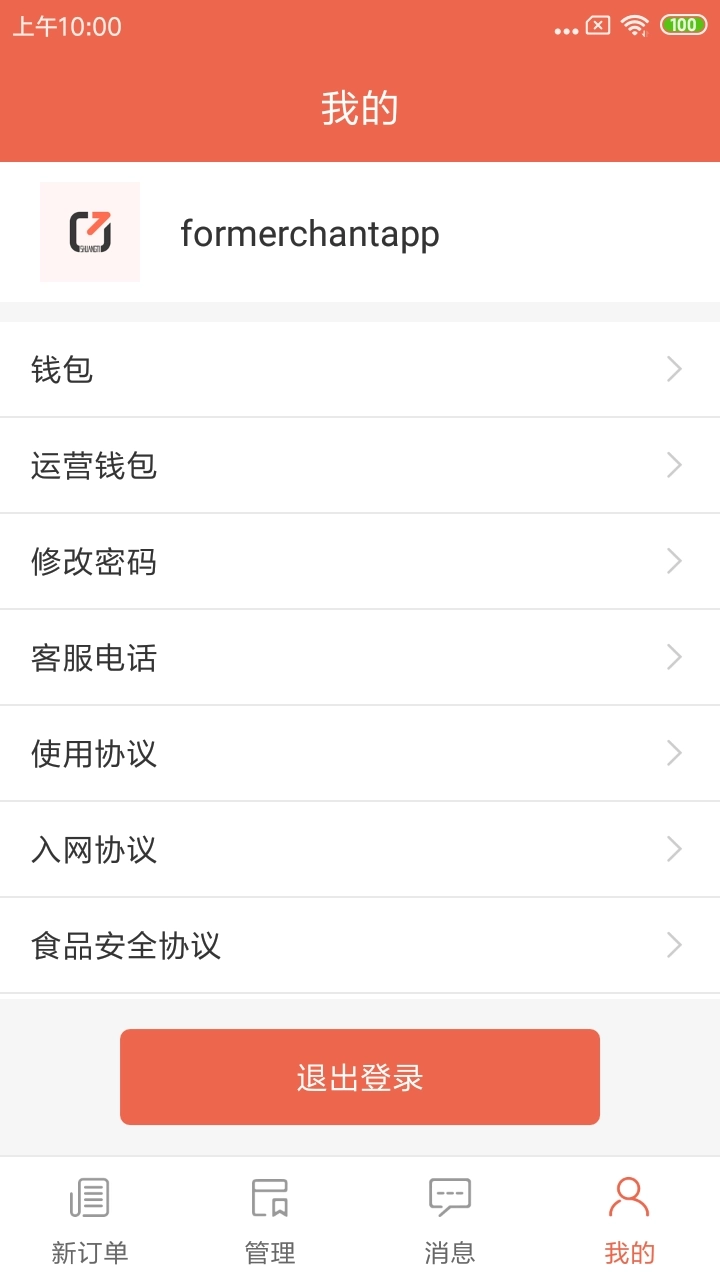Open 客服电话 customer service entry
720x1280 pixels.
(360, 657)
